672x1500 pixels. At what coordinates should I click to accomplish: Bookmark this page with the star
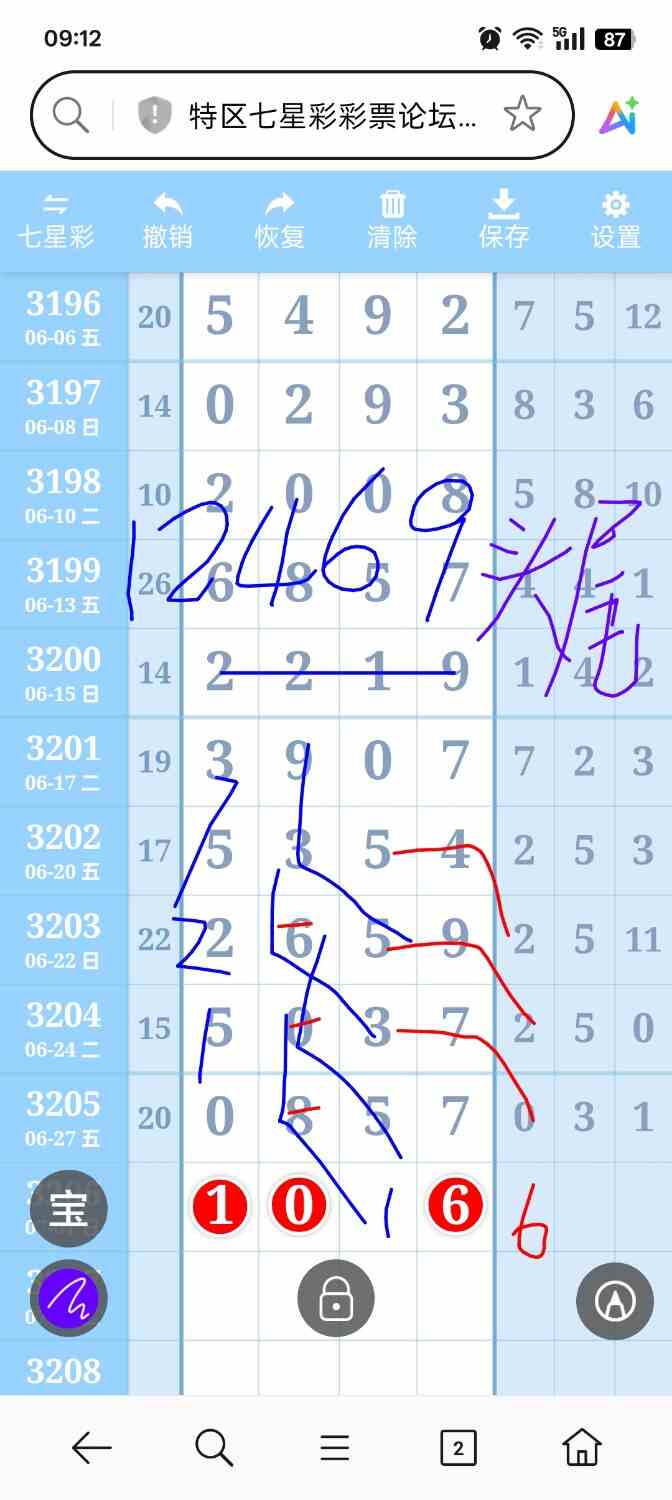click(522, 116)
